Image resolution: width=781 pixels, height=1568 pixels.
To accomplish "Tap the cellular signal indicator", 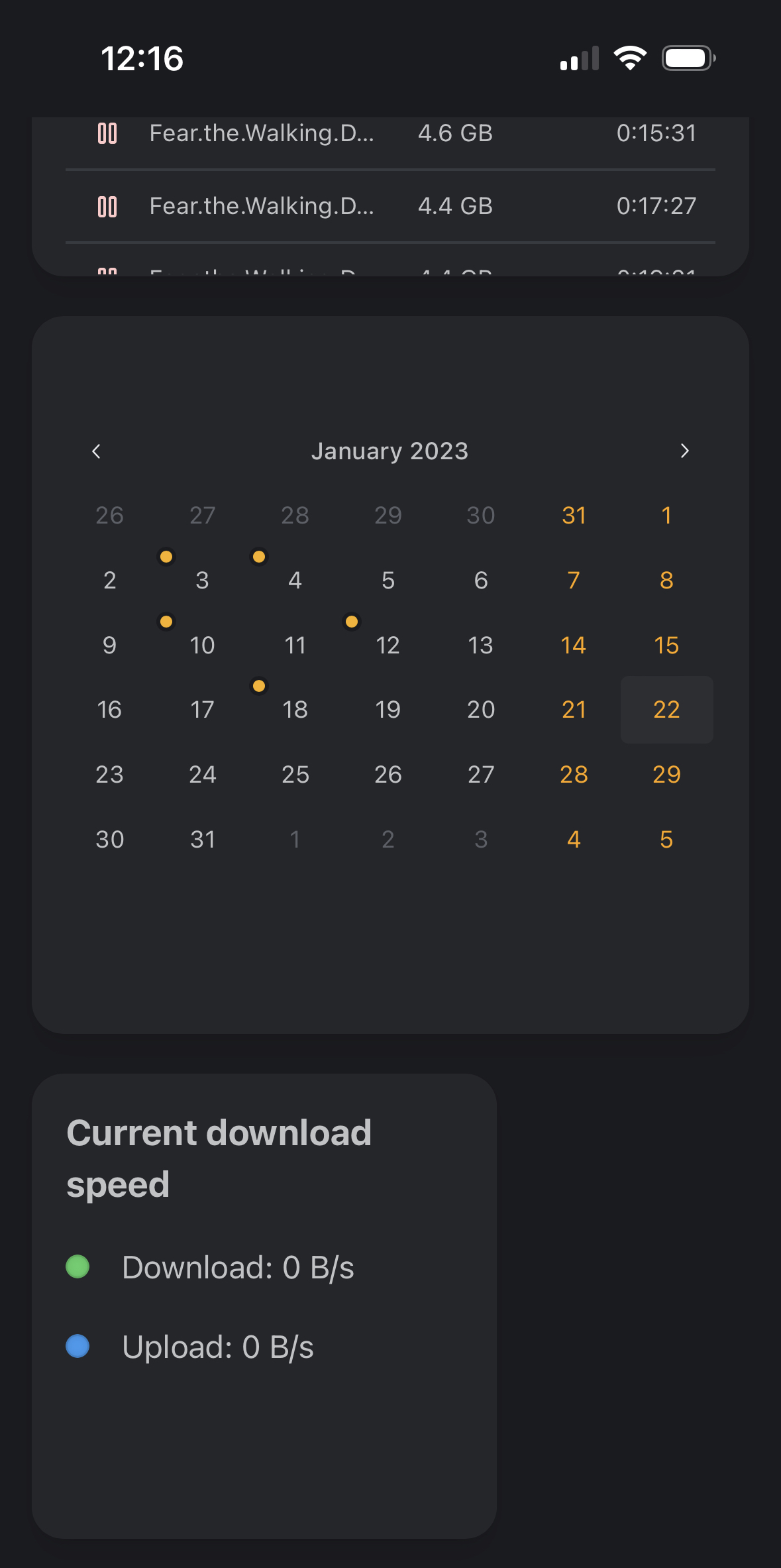I will [x=579, y=58].
